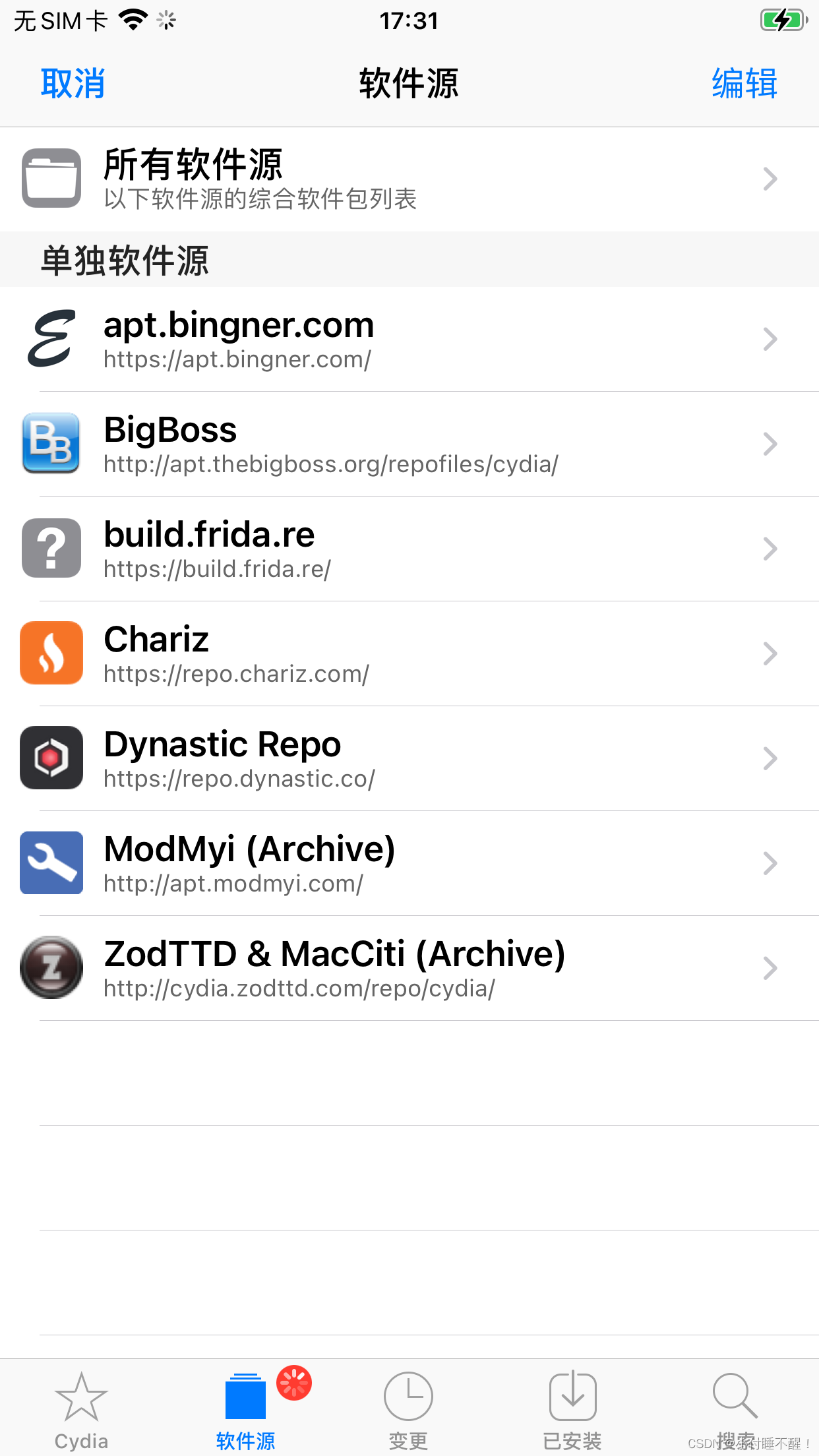The image size is (819, 1456).
Task: Tap the Chariz flame icon
Action: pyautogui.click(x=51, y=652)
